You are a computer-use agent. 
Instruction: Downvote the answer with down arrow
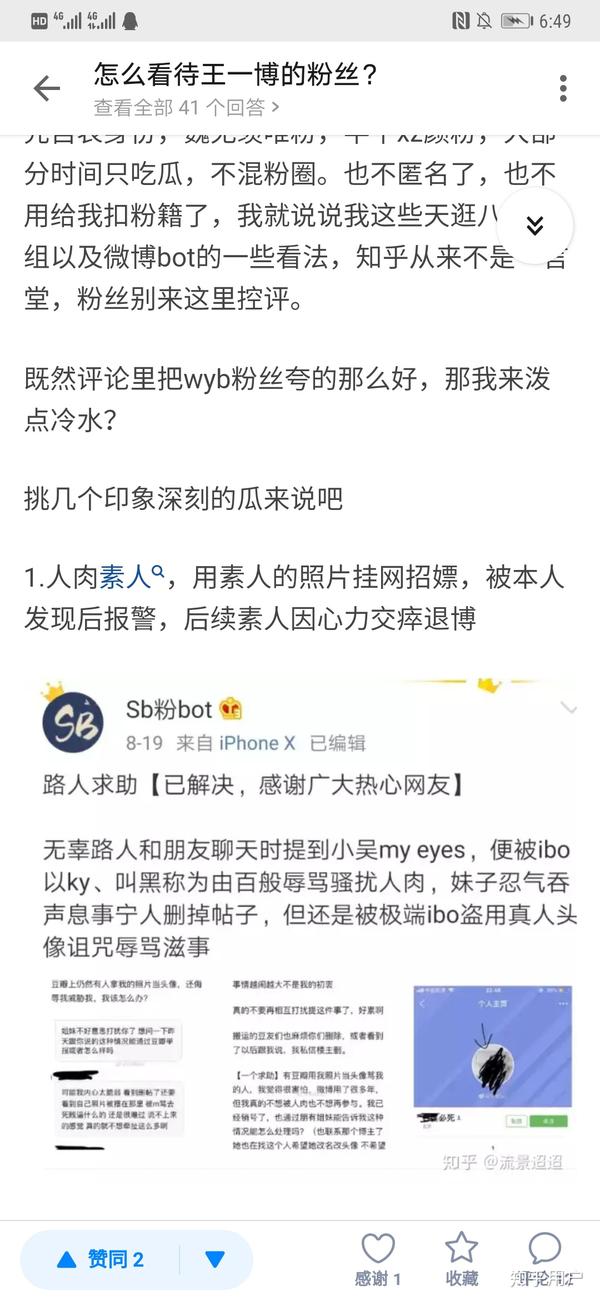[215, 1259]
